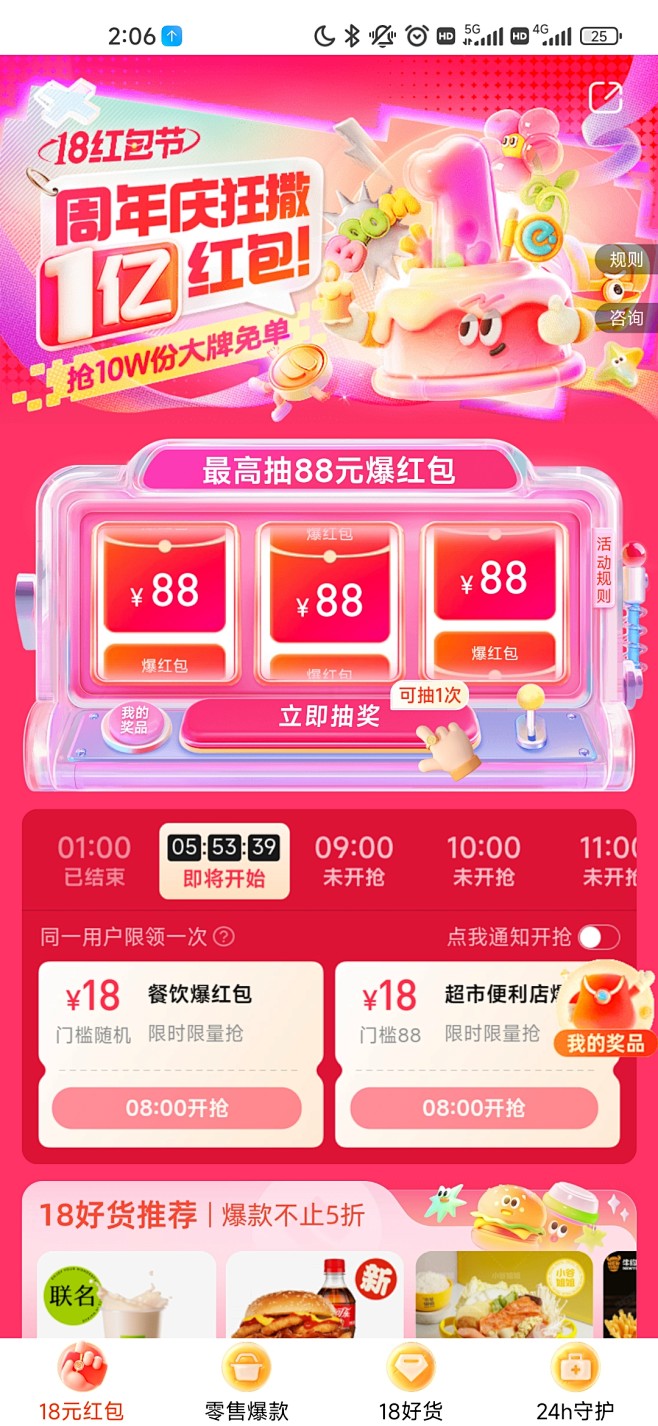Select the 09:00 未开抢 time slot

tap(354, 861)
